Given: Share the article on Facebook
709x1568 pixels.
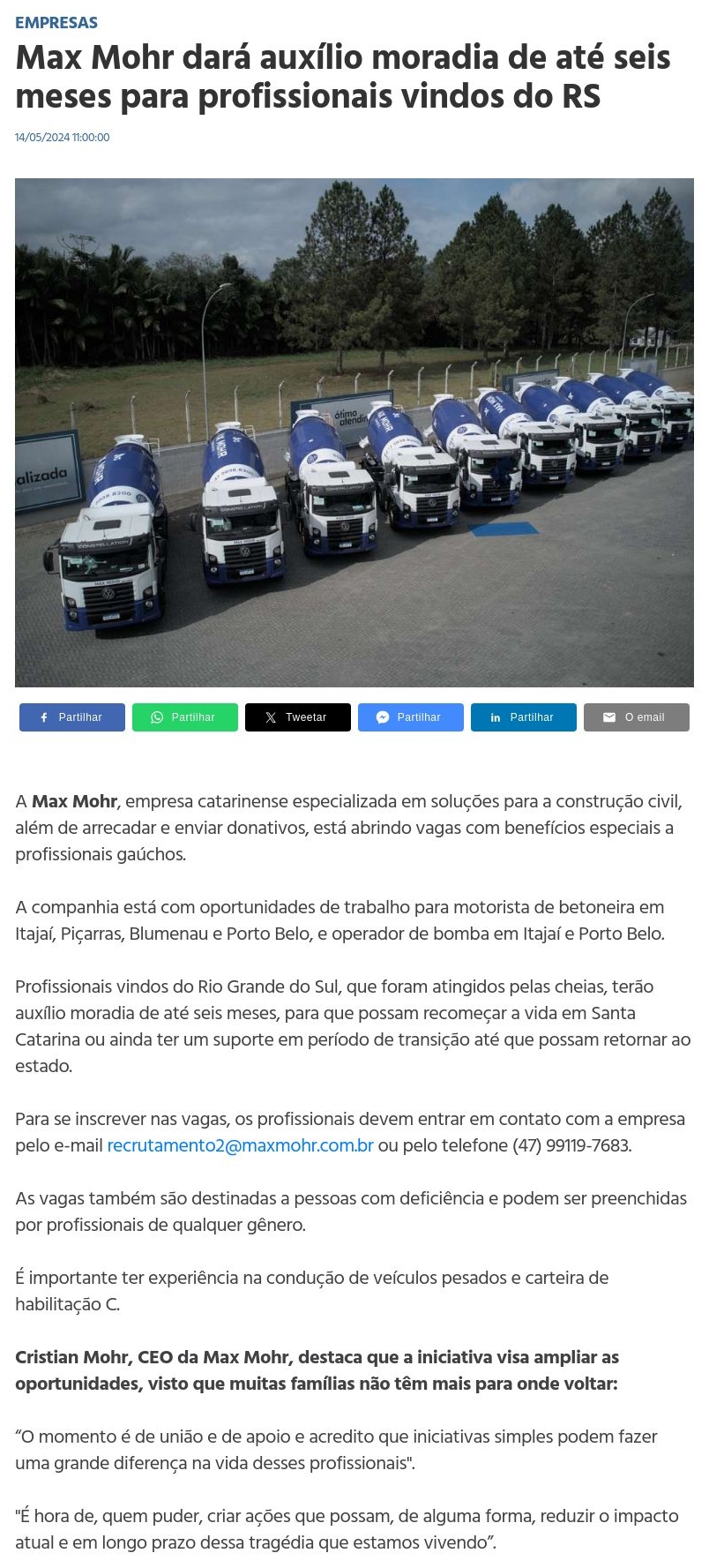Looking at the screenshot, I should click(72, 717).
